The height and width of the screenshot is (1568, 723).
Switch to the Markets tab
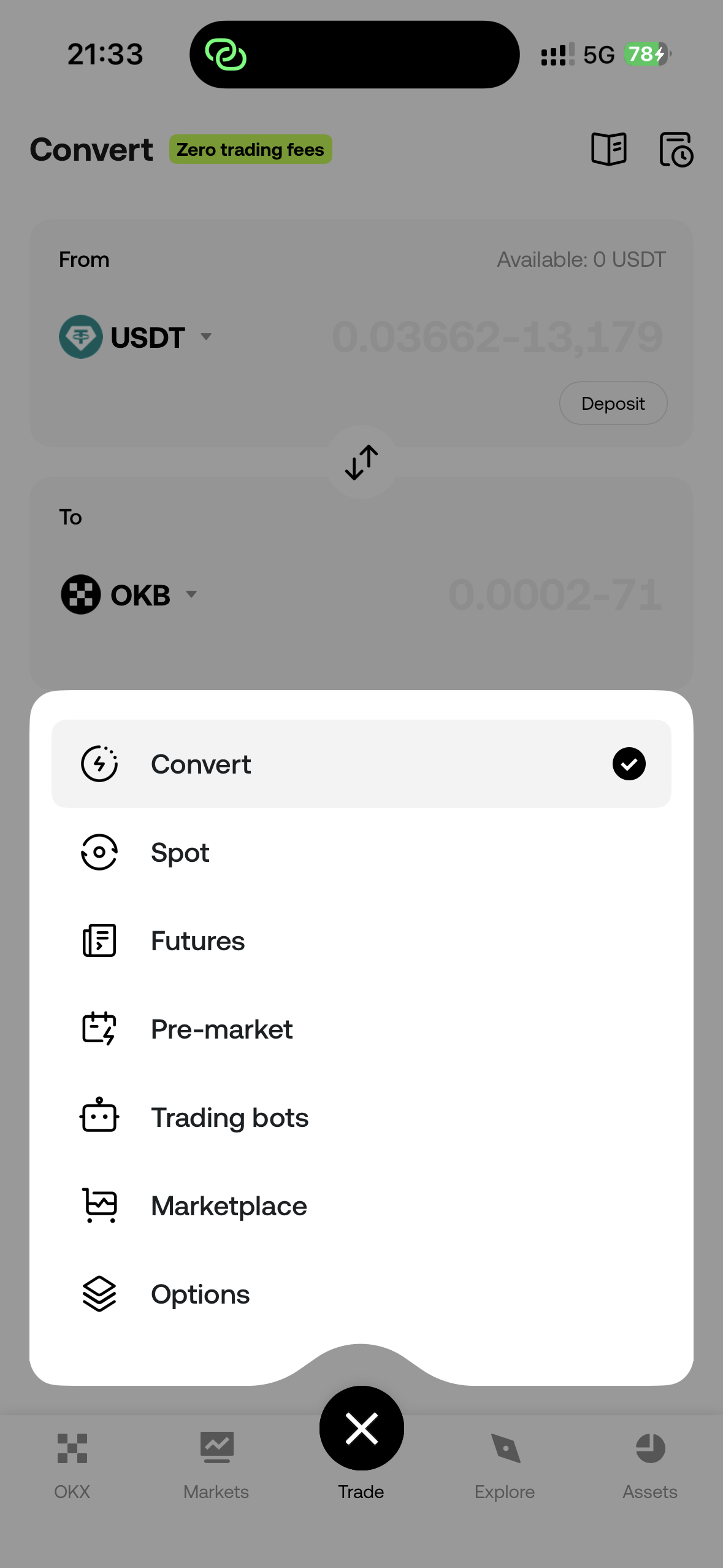pyautogui.click(x=216, y=1462)
